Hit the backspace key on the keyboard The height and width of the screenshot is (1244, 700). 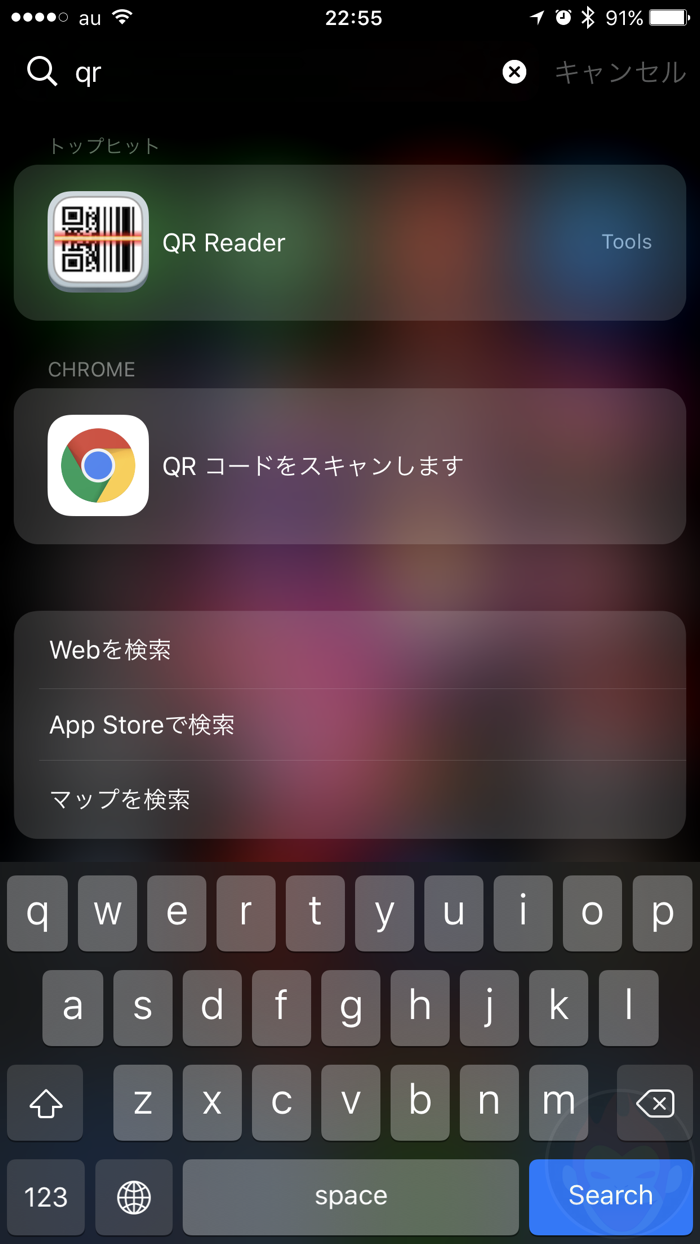[654, 1103]
